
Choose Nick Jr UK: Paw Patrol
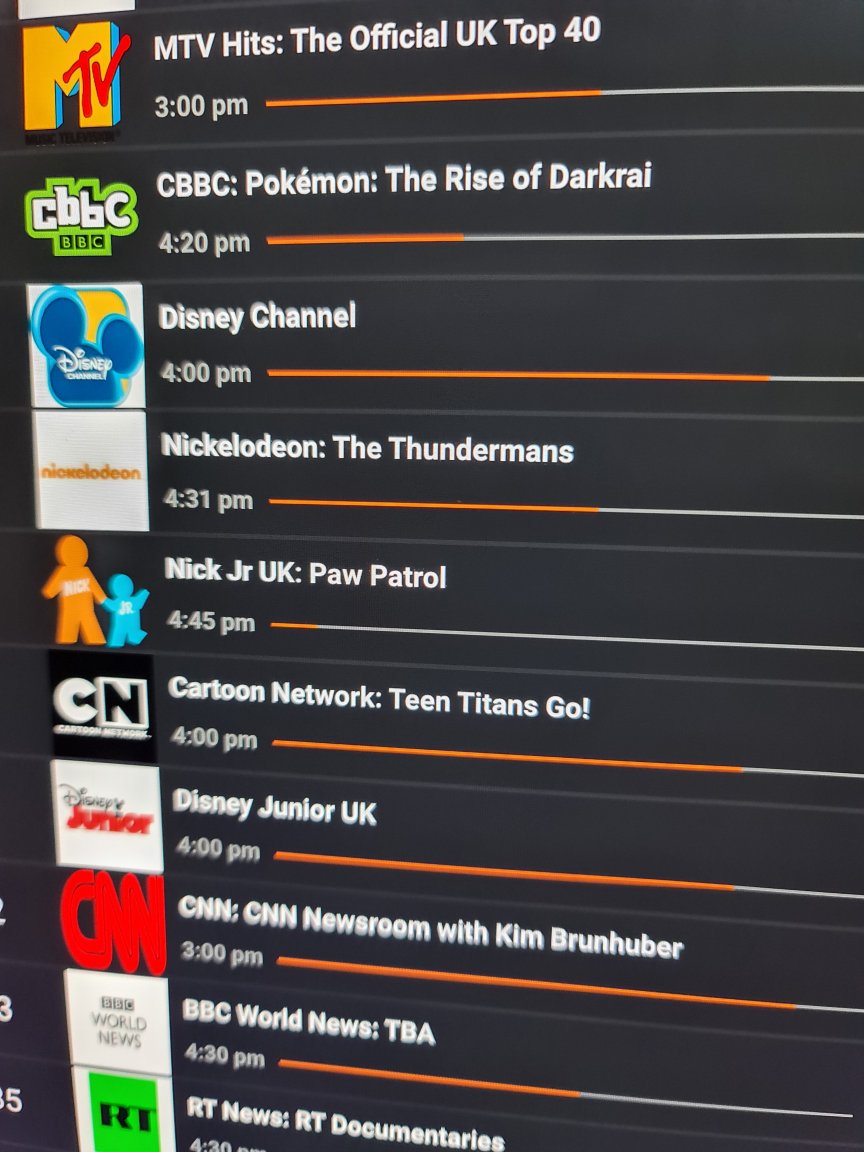click(x=305, y=574)
